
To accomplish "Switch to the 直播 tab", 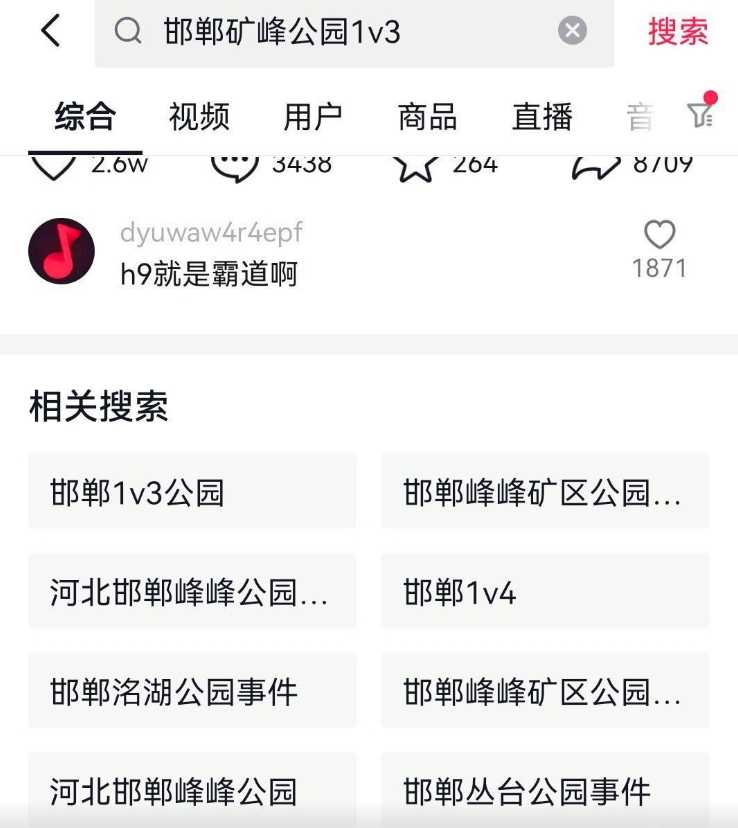I will tap(542, 117).
